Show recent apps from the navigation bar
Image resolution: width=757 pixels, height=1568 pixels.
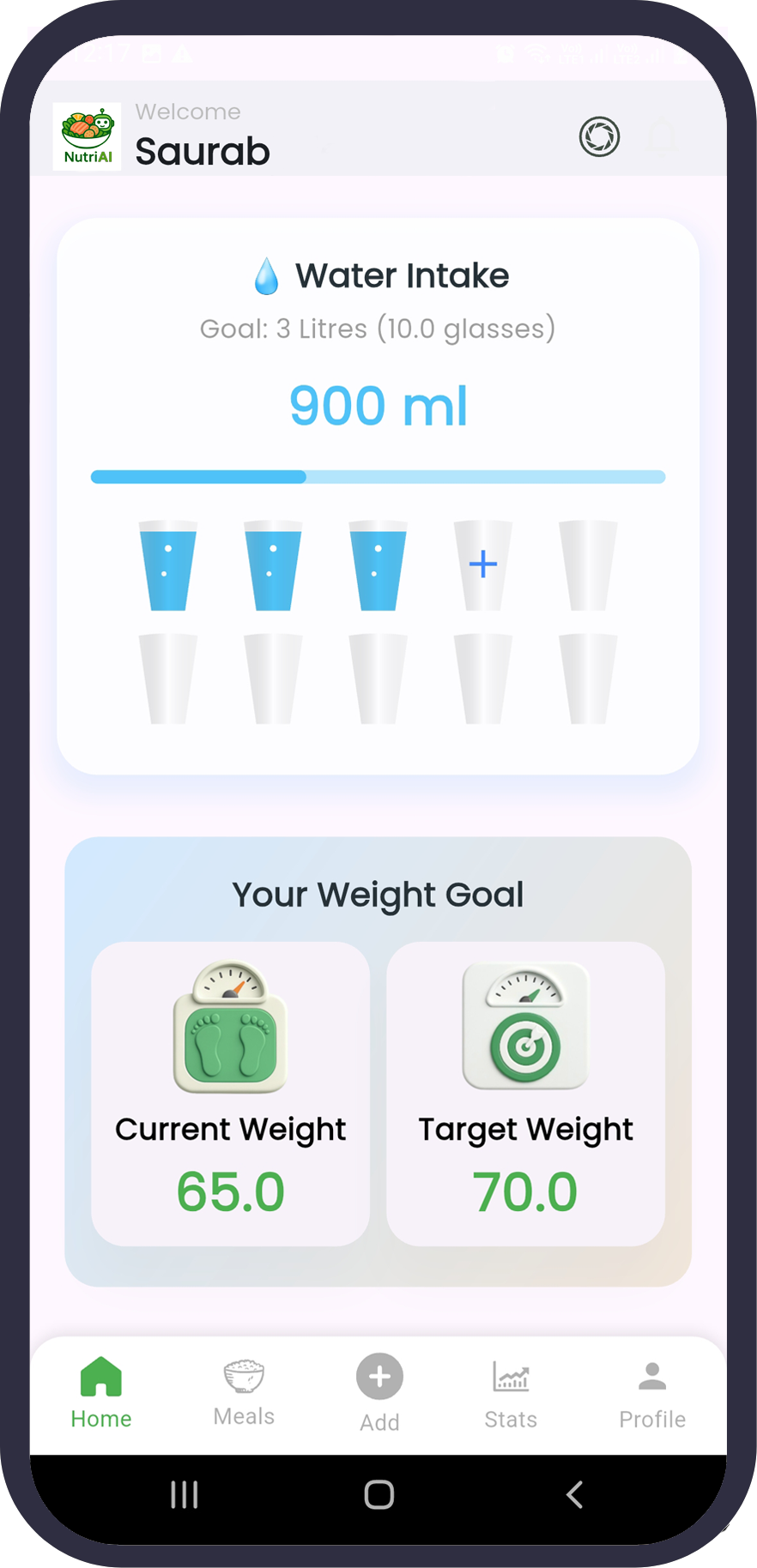185,1494
